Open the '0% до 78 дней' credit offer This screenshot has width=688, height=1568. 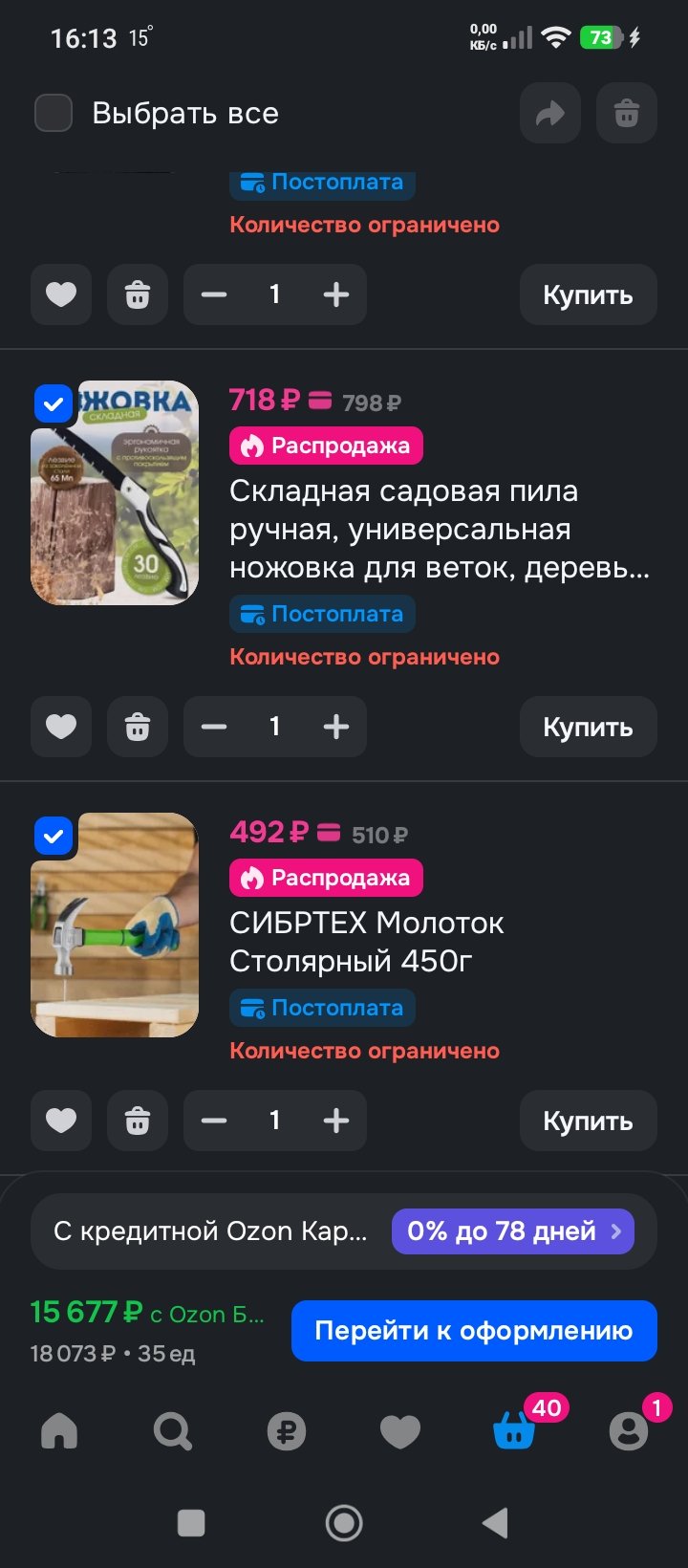(x=513, y=1230)
